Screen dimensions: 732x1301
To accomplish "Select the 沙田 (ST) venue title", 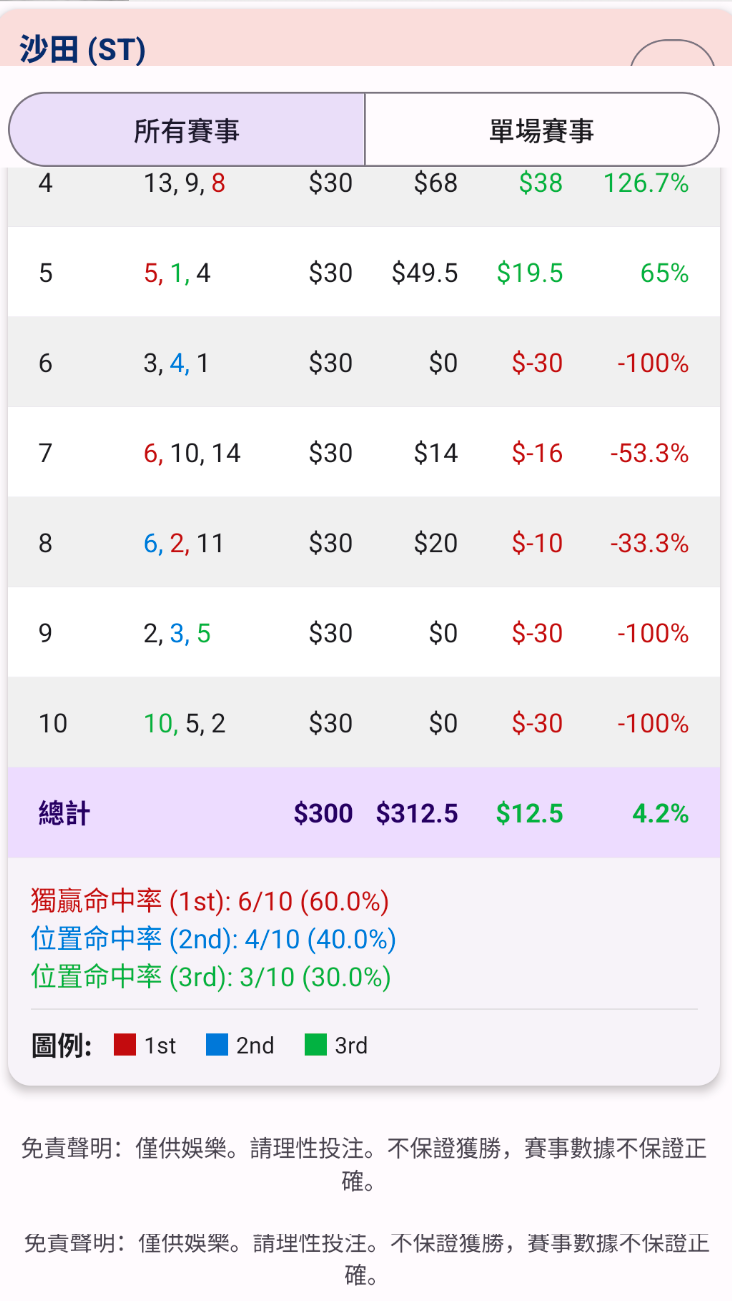I will (80, 47).
